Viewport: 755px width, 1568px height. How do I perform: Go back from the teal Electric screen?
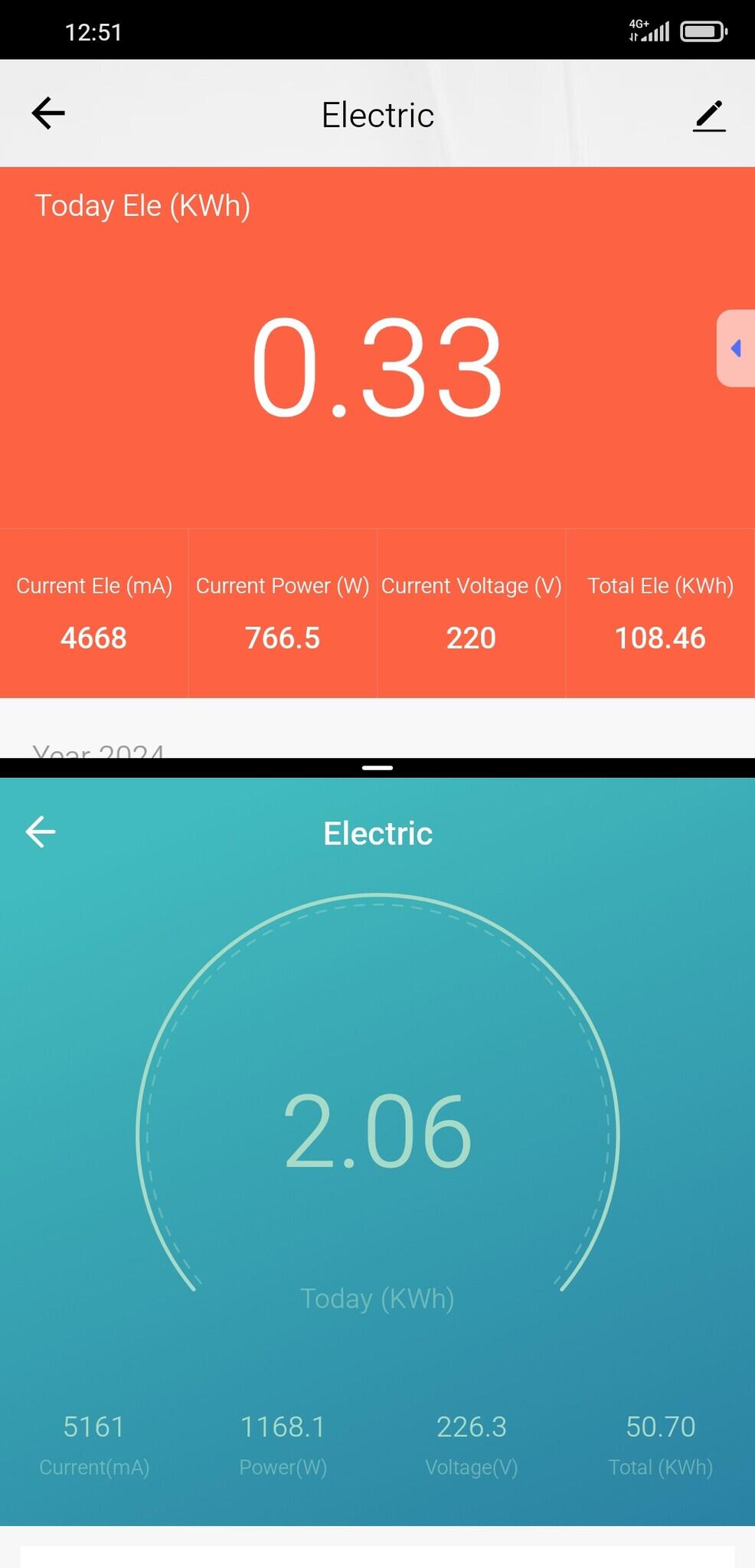[41, 831]
